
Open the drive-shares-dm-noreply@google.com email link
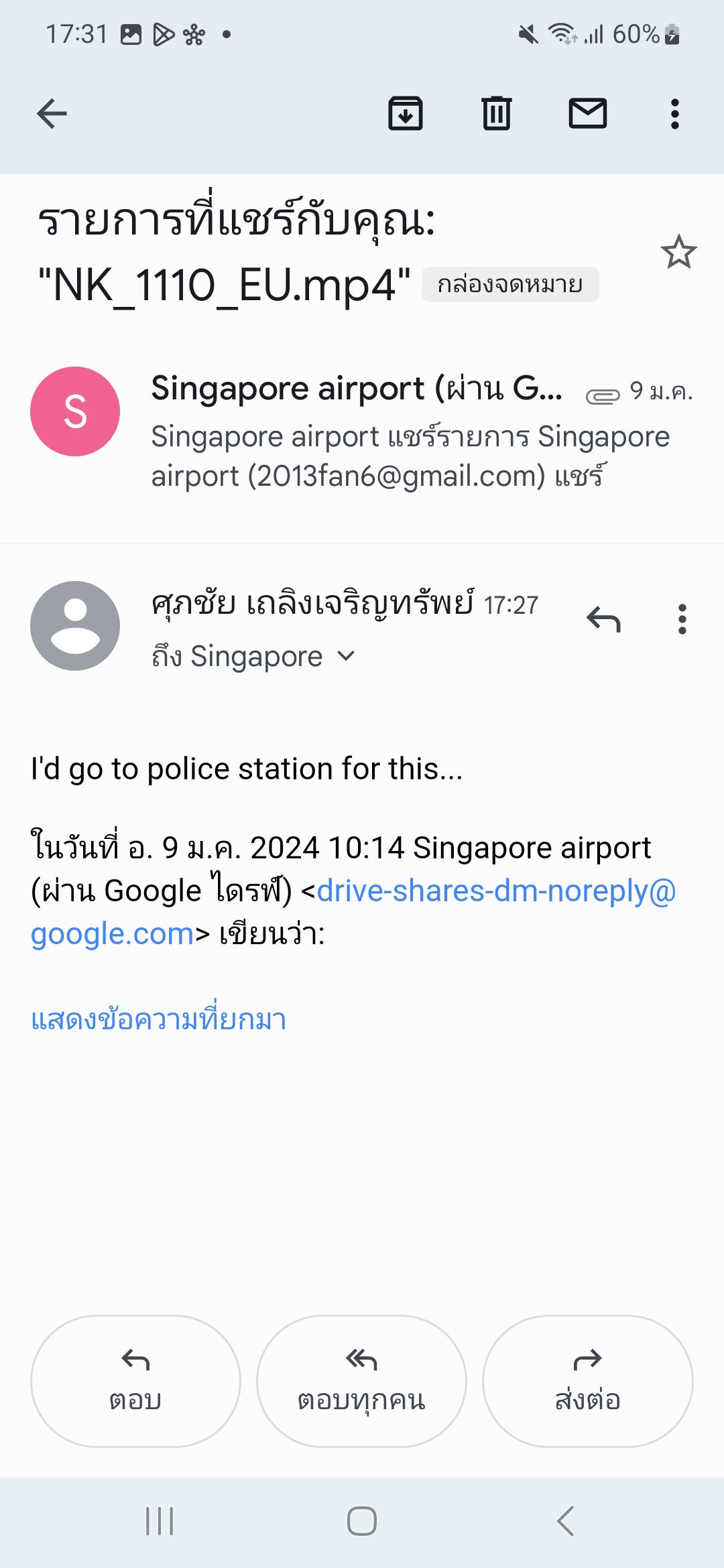(x=353, y=912)
